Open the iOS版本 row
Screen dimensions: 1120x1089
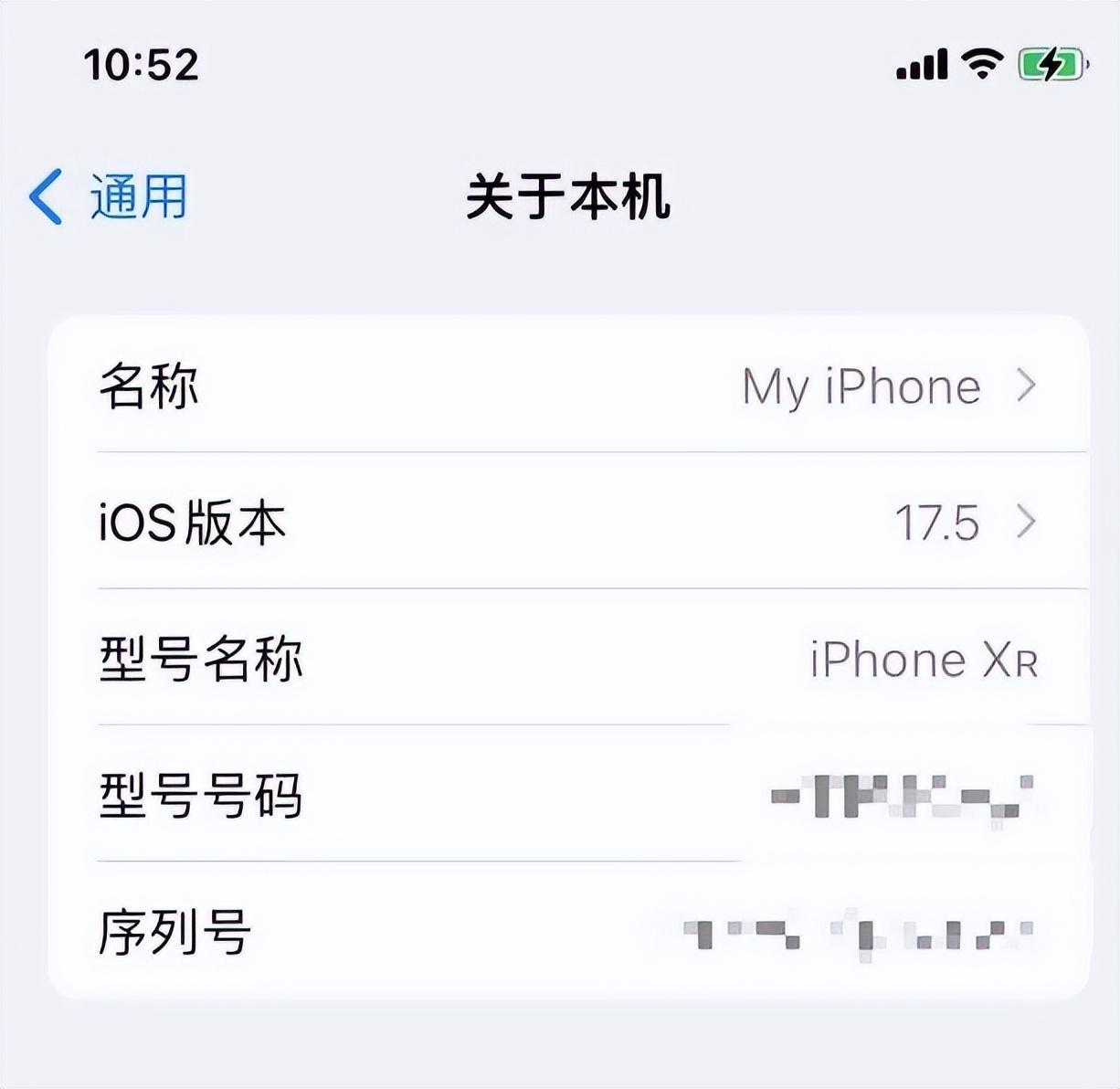pyautogui.click(x=568, y=523)
